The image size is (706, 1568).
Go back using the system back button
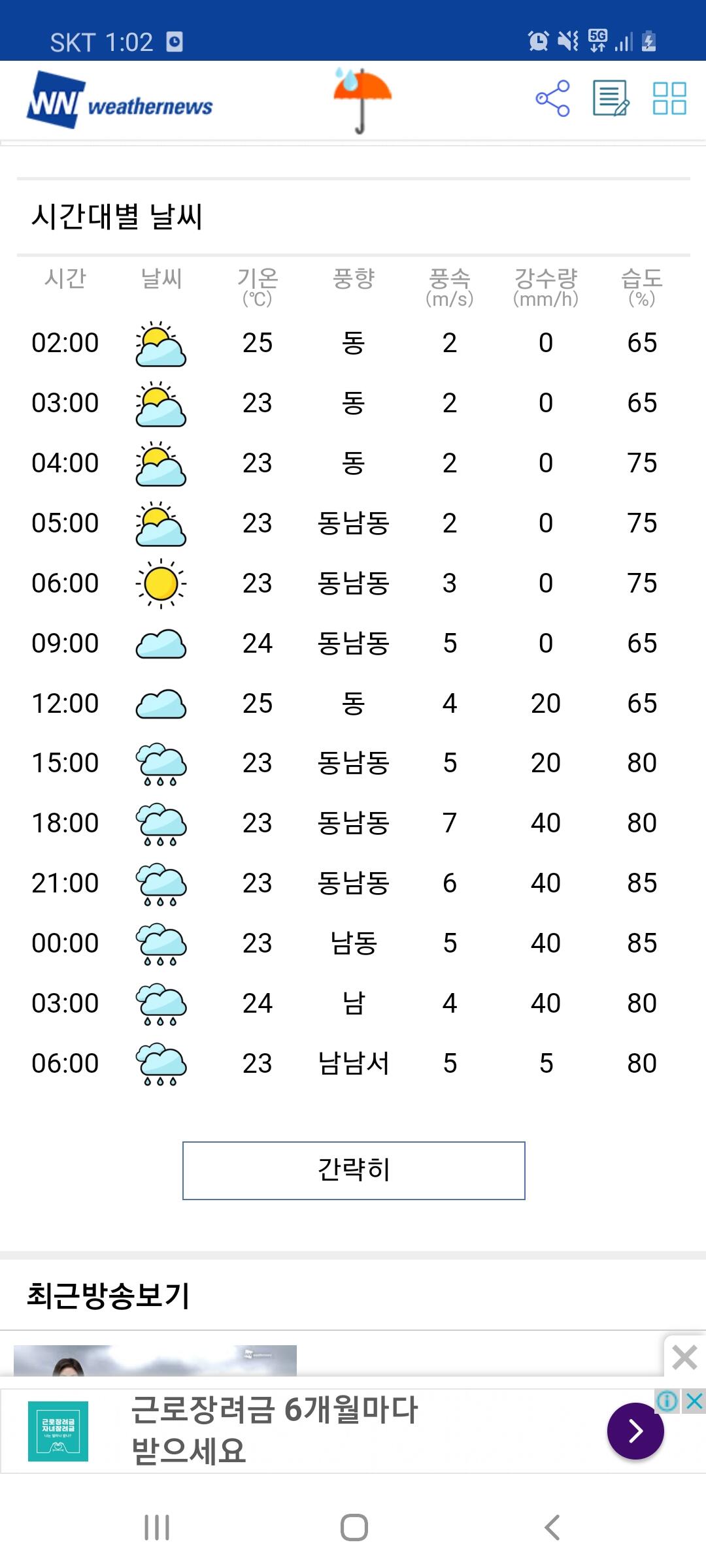pos(552,1527)
